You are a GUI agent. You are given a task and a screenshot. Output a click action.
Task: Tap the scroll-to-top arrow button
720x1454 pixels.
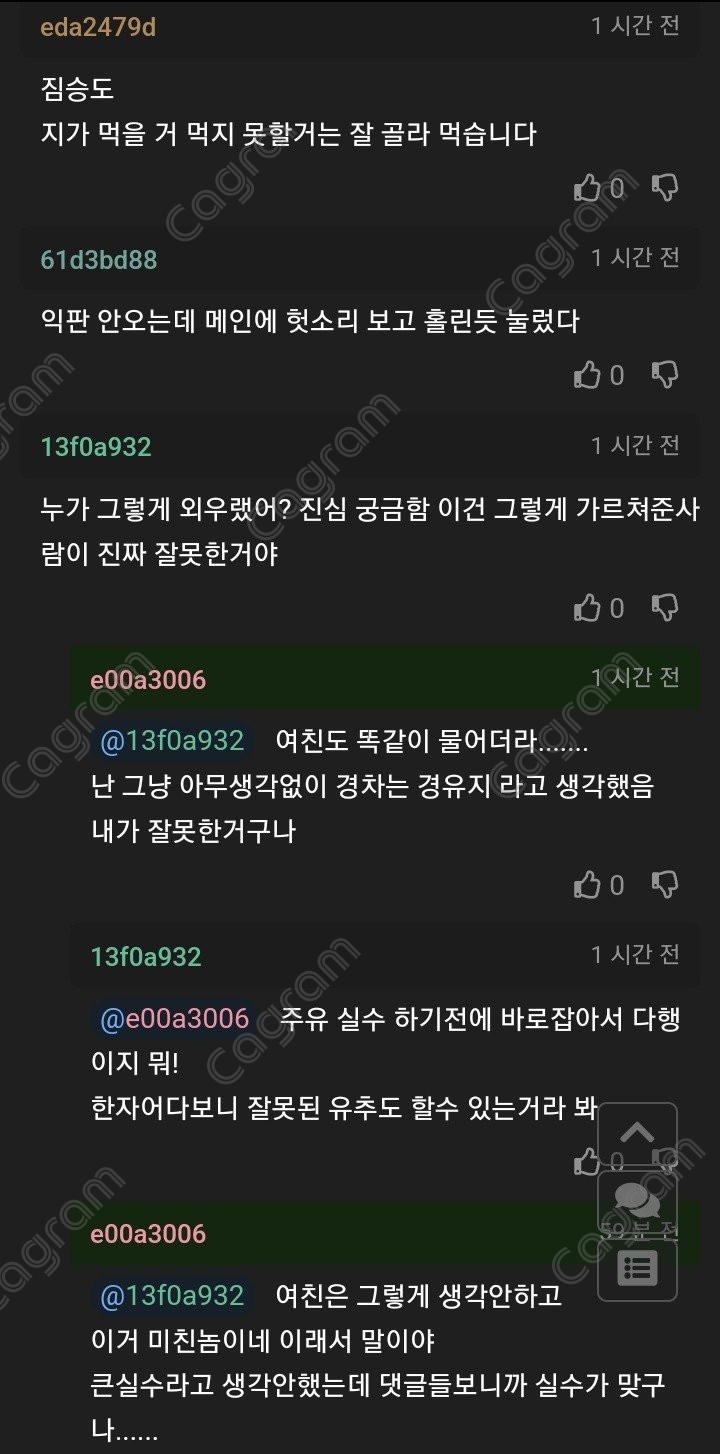637,1134
